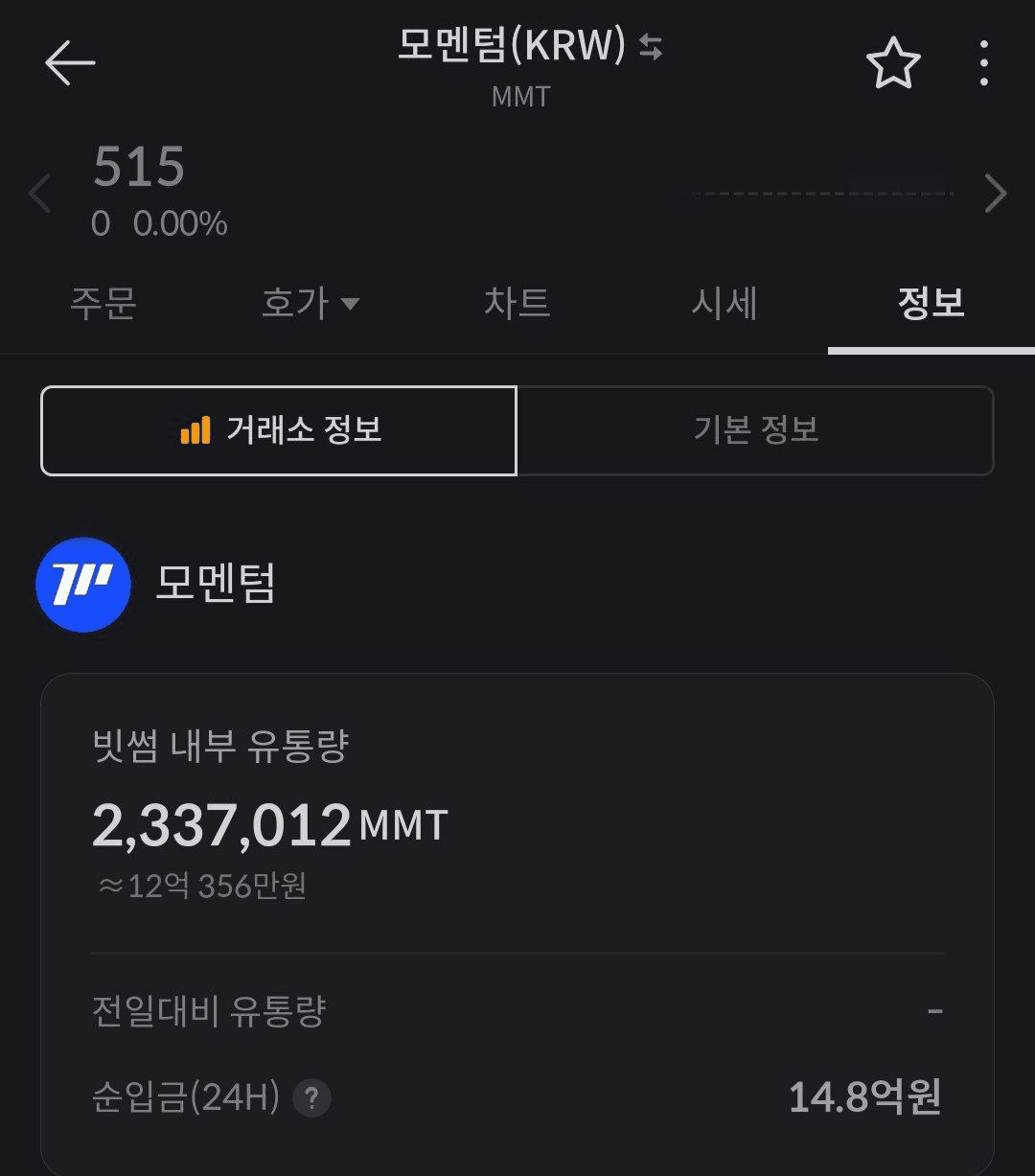The image size is (1035, 1176).
Task: Switch market via the 모멘텀(KRW) swap arrows
Action: coord(651,47)
